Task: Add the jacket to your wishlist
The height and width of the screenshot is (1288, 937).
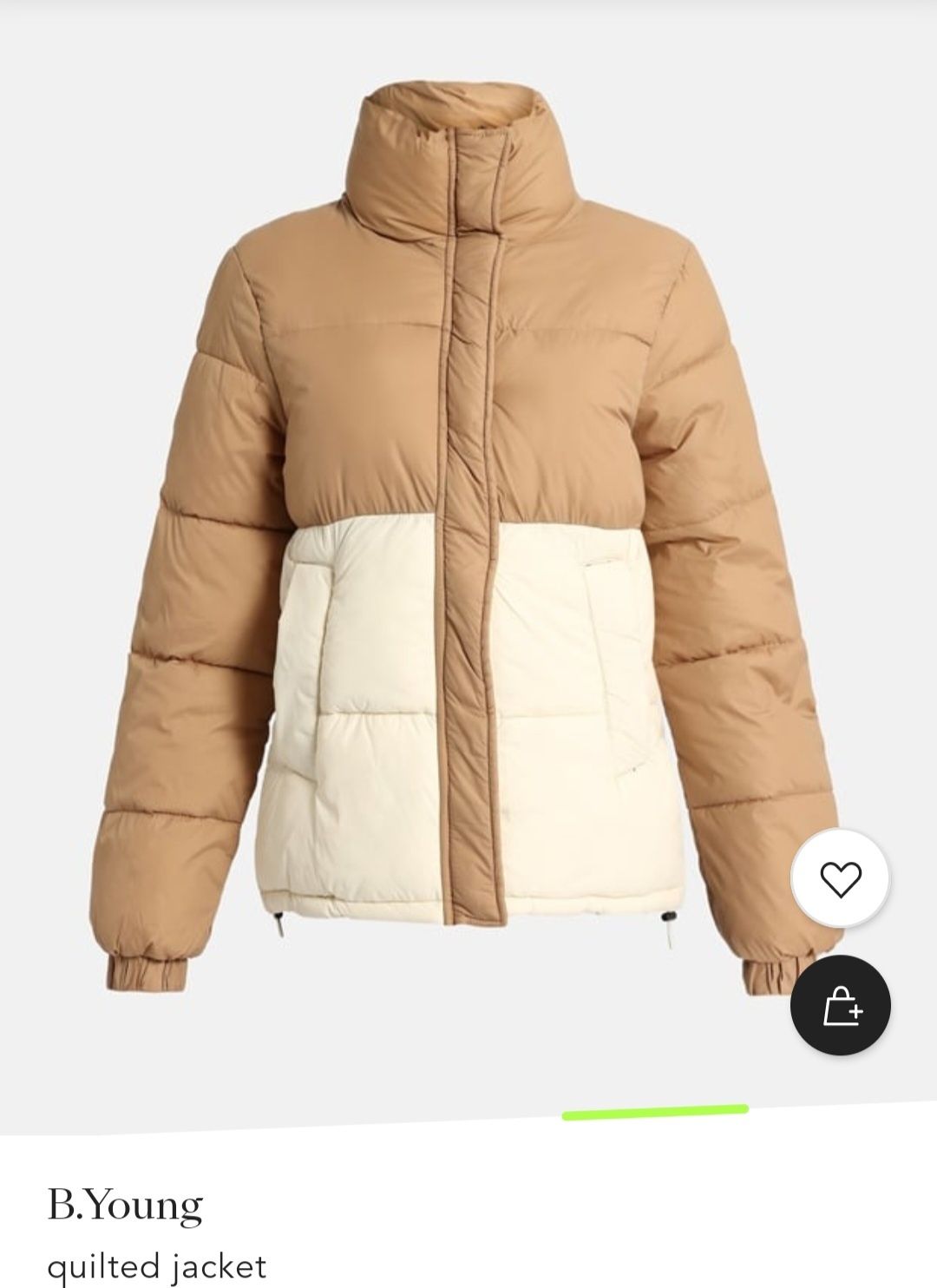Action: click(840, 880)
